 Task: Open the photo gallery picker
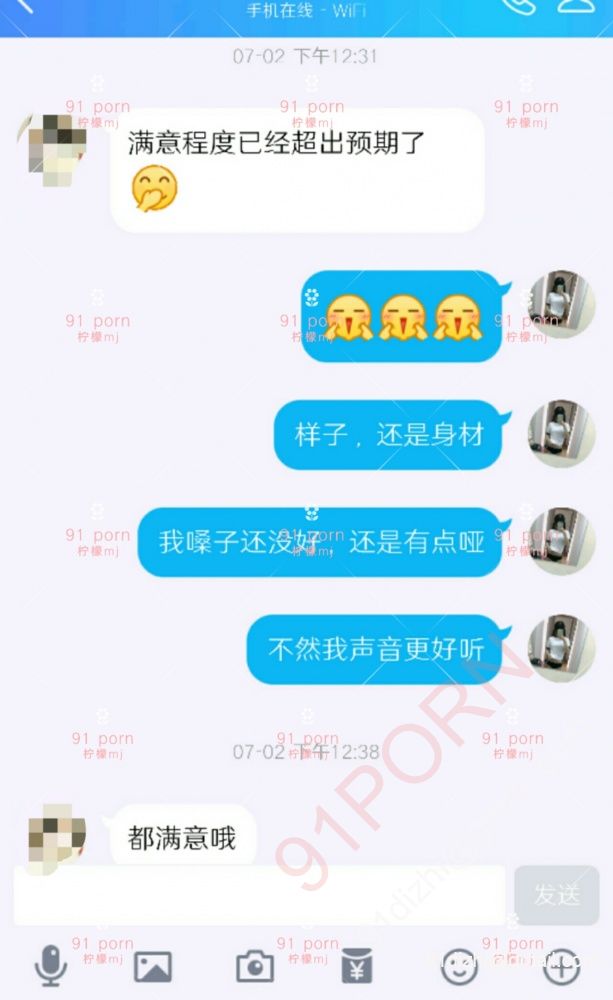pos(153,966)
